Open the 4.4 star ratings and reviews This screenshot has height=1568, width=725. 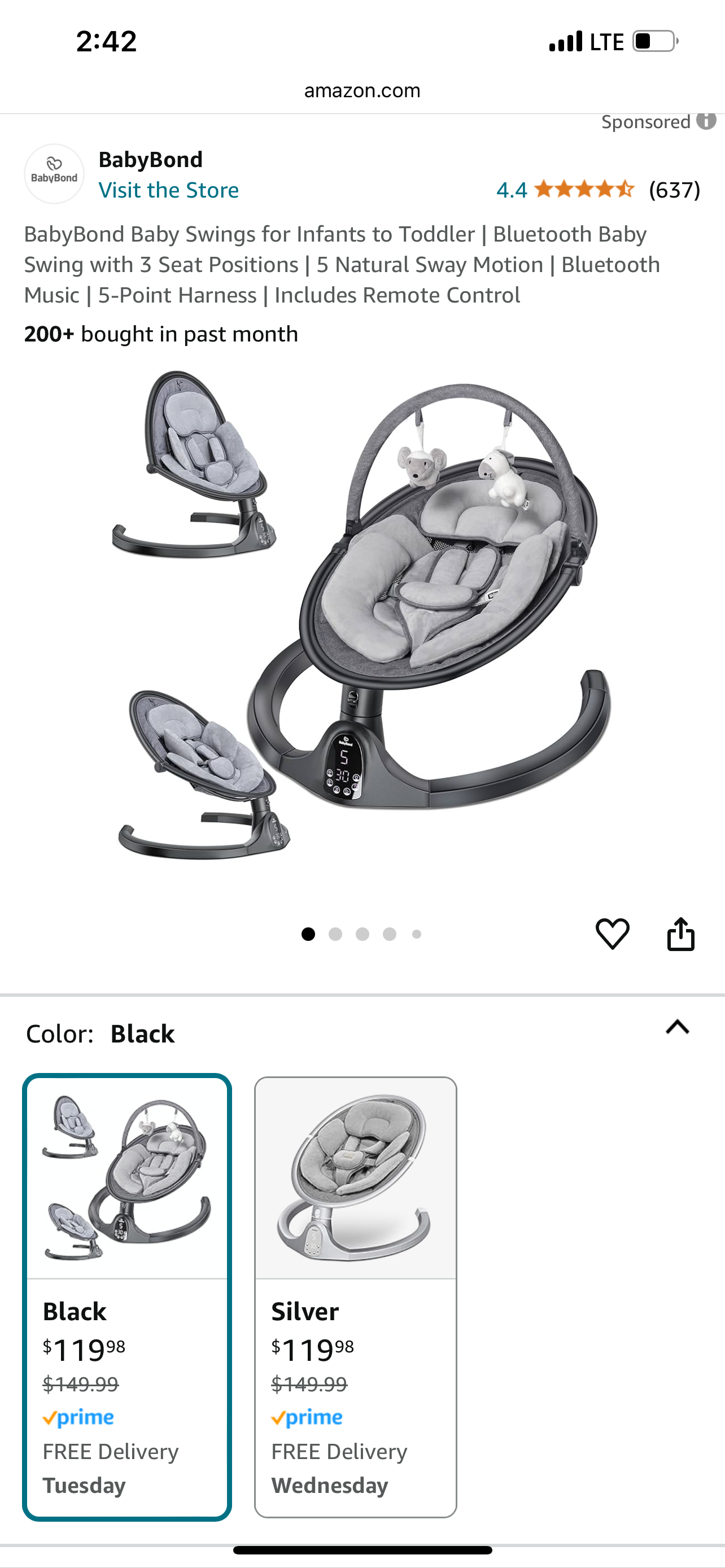599,190
